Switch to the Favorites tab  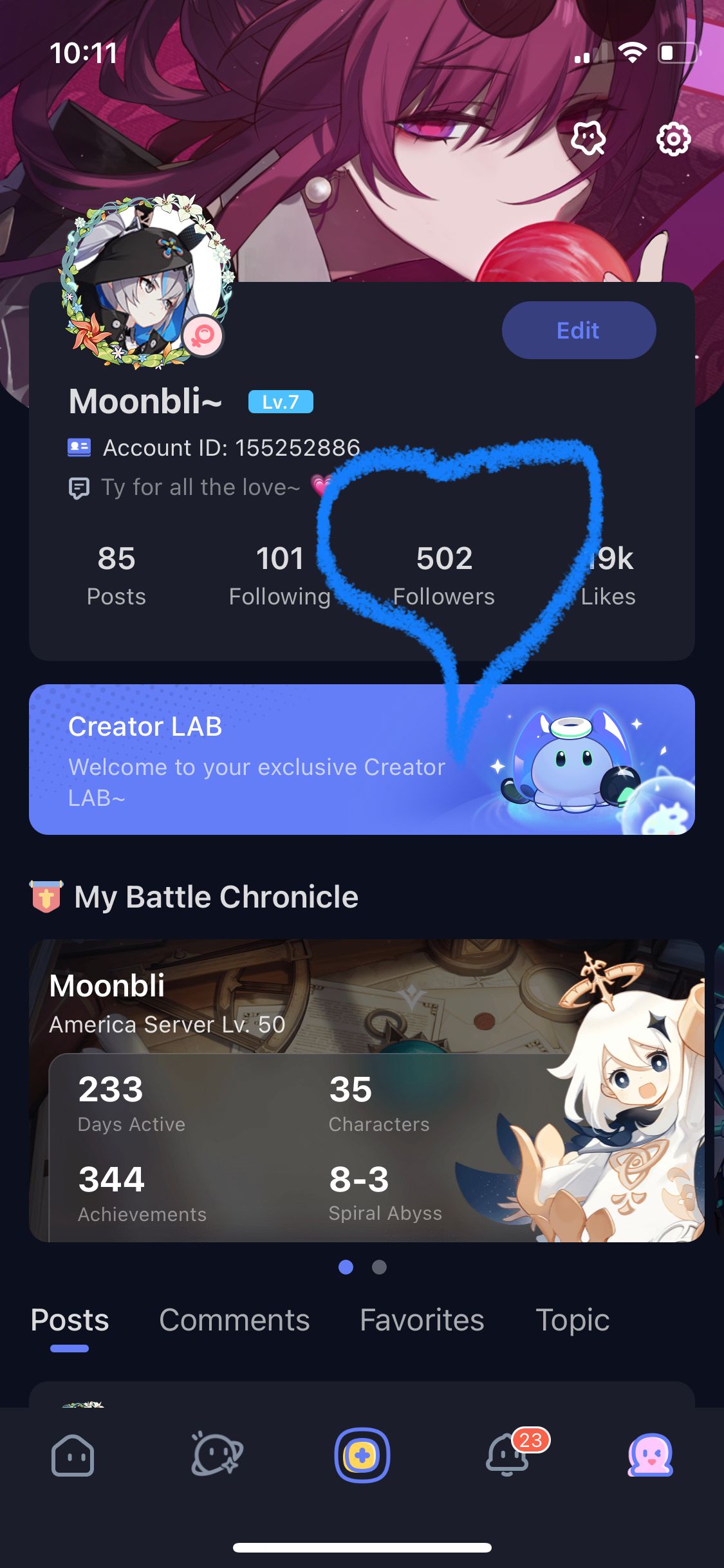coord(422,1320)
